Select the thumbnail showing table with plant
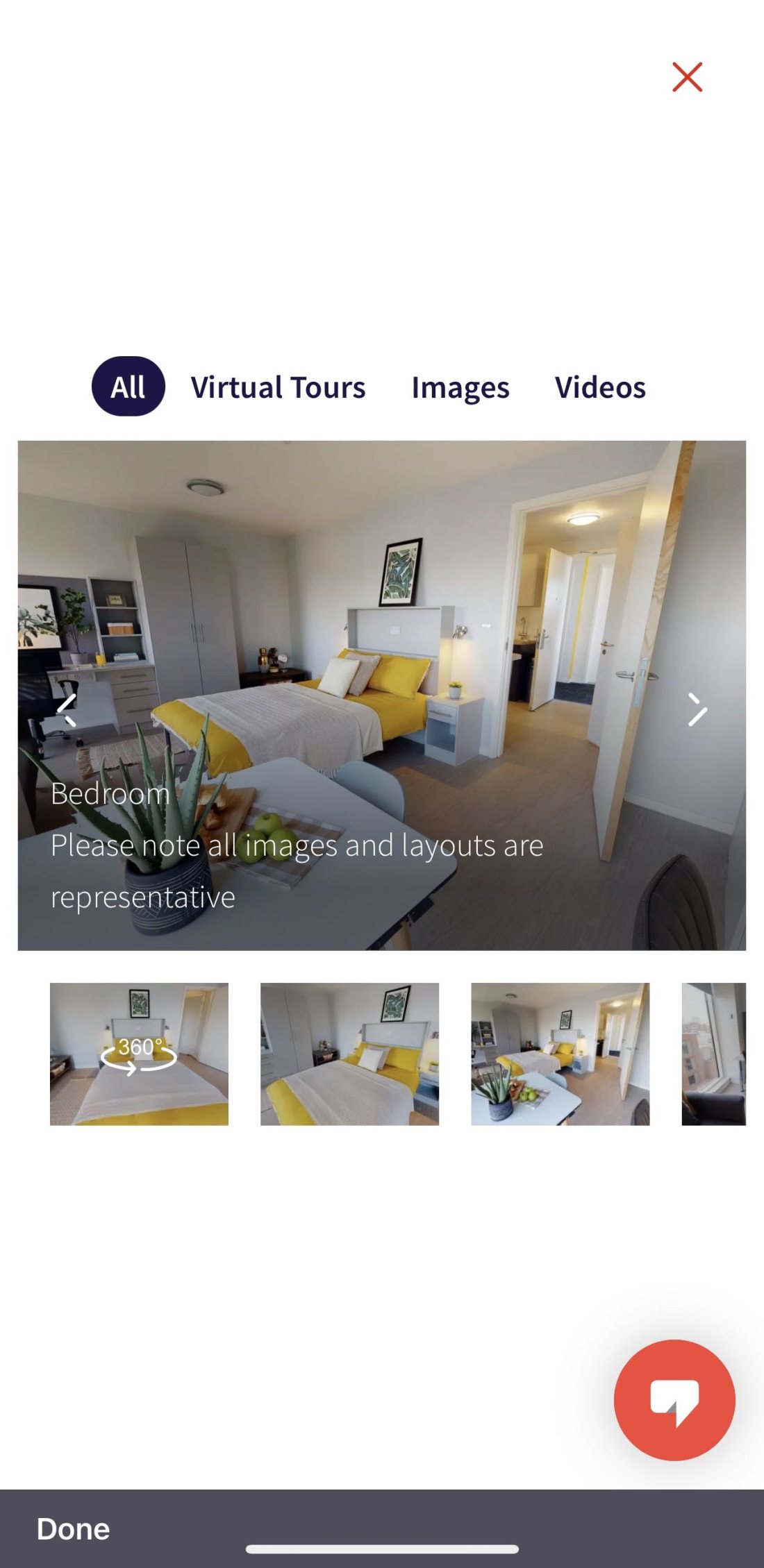The image size is (764, 1568). pos(560,1054)
